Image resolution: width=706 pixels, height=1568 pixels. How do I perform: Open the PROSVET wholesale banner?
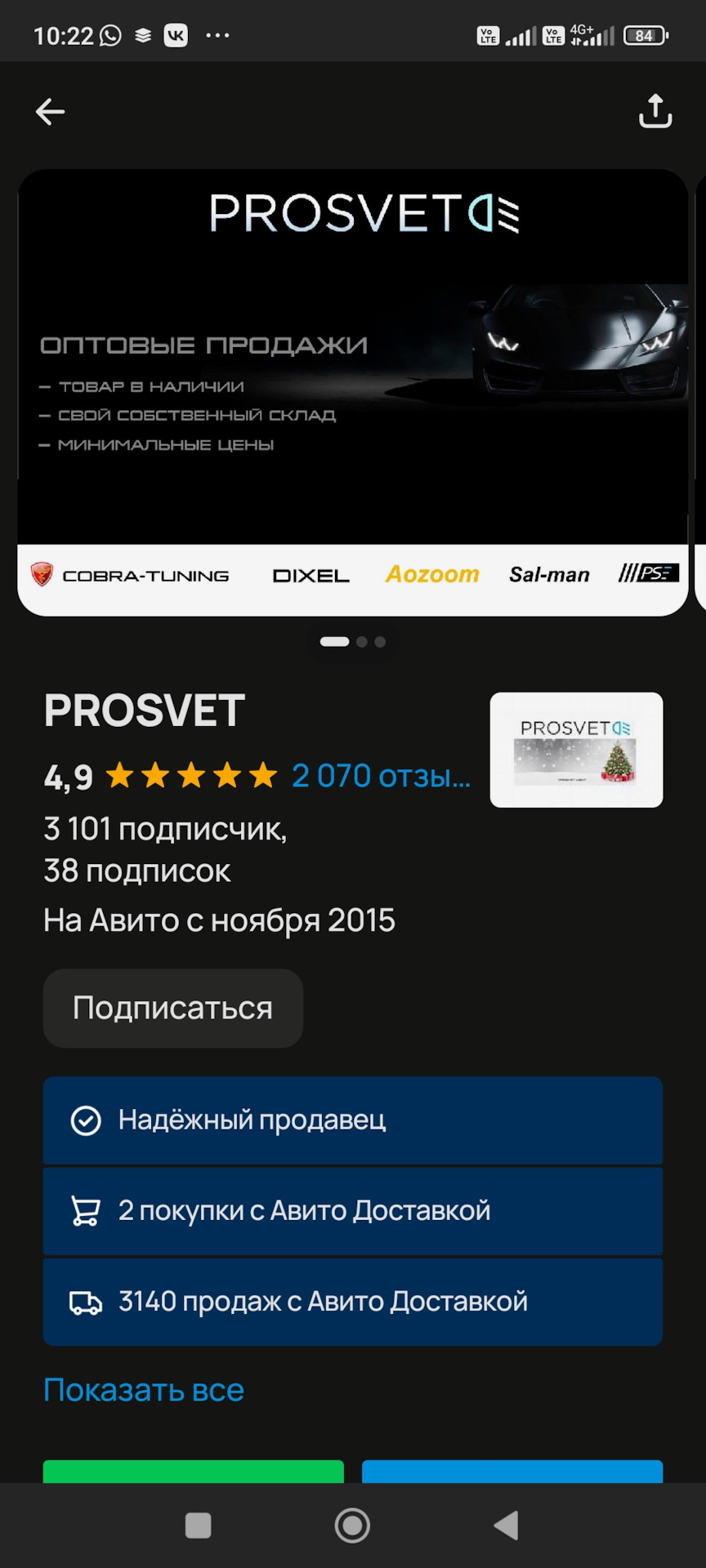[x=352, y=392]
